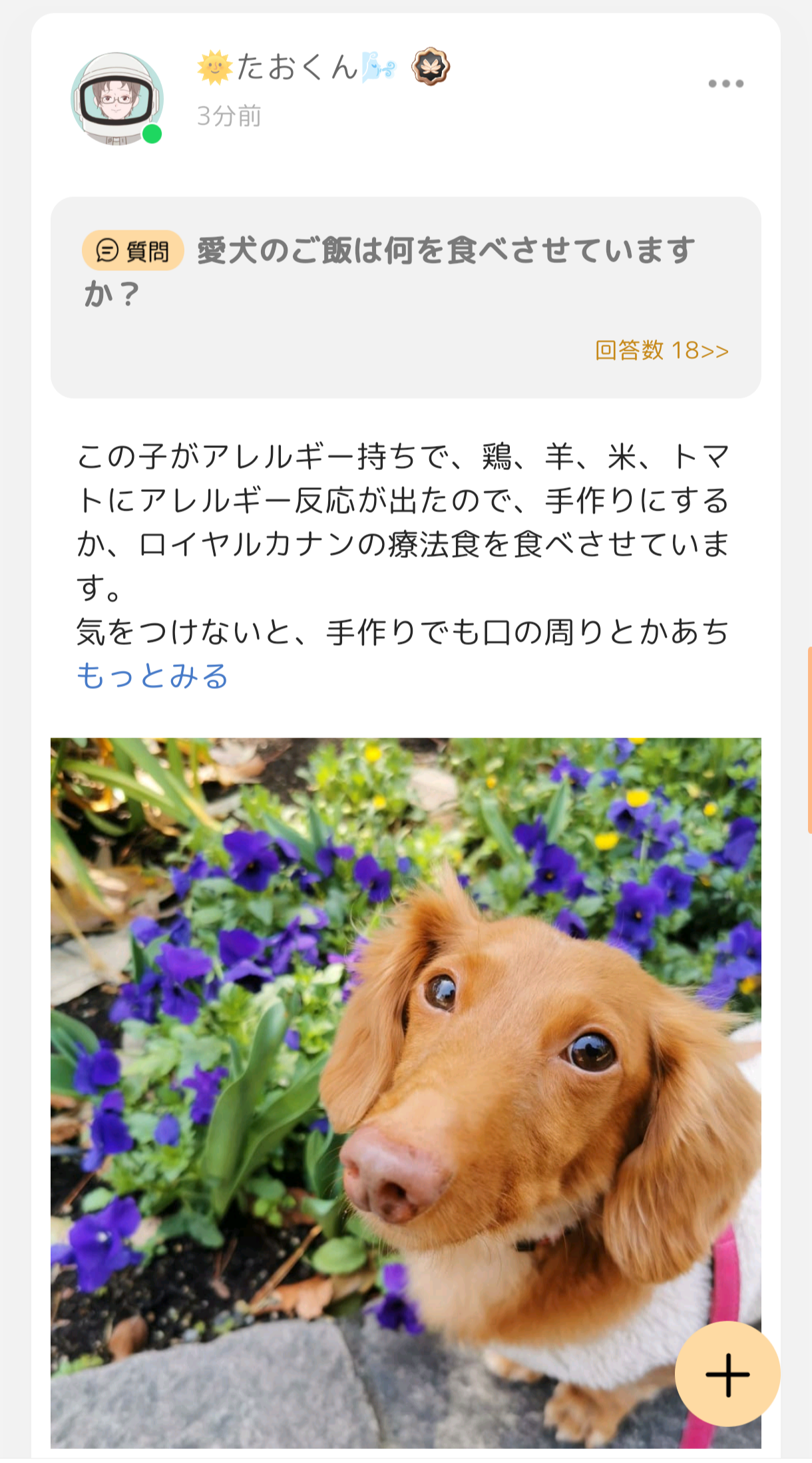Open the post's three-dot overflow menu

(x=725, y=84)
